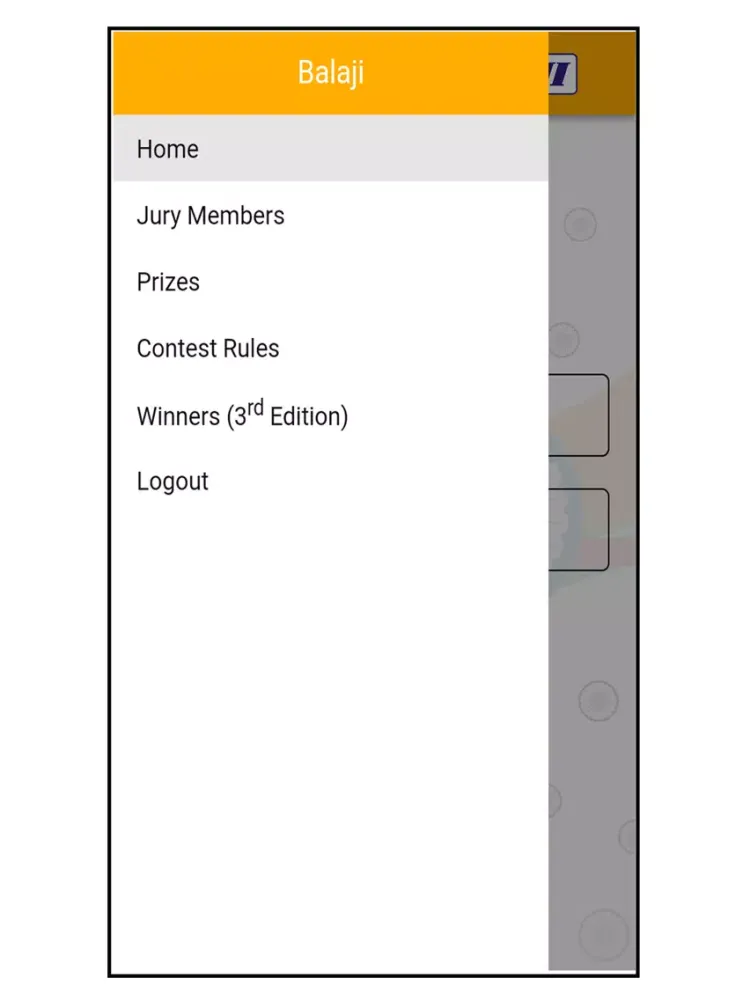
Task: Select Home in the drawer menu
Action: coord(168,149)
